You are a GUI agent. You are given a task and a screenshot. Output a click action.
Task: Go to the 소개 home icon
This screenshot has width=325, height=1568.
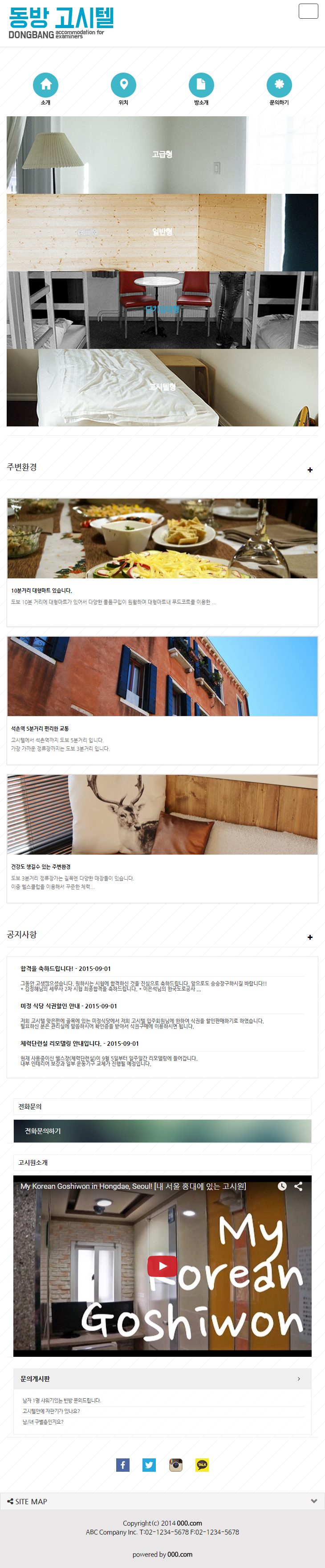46,85
